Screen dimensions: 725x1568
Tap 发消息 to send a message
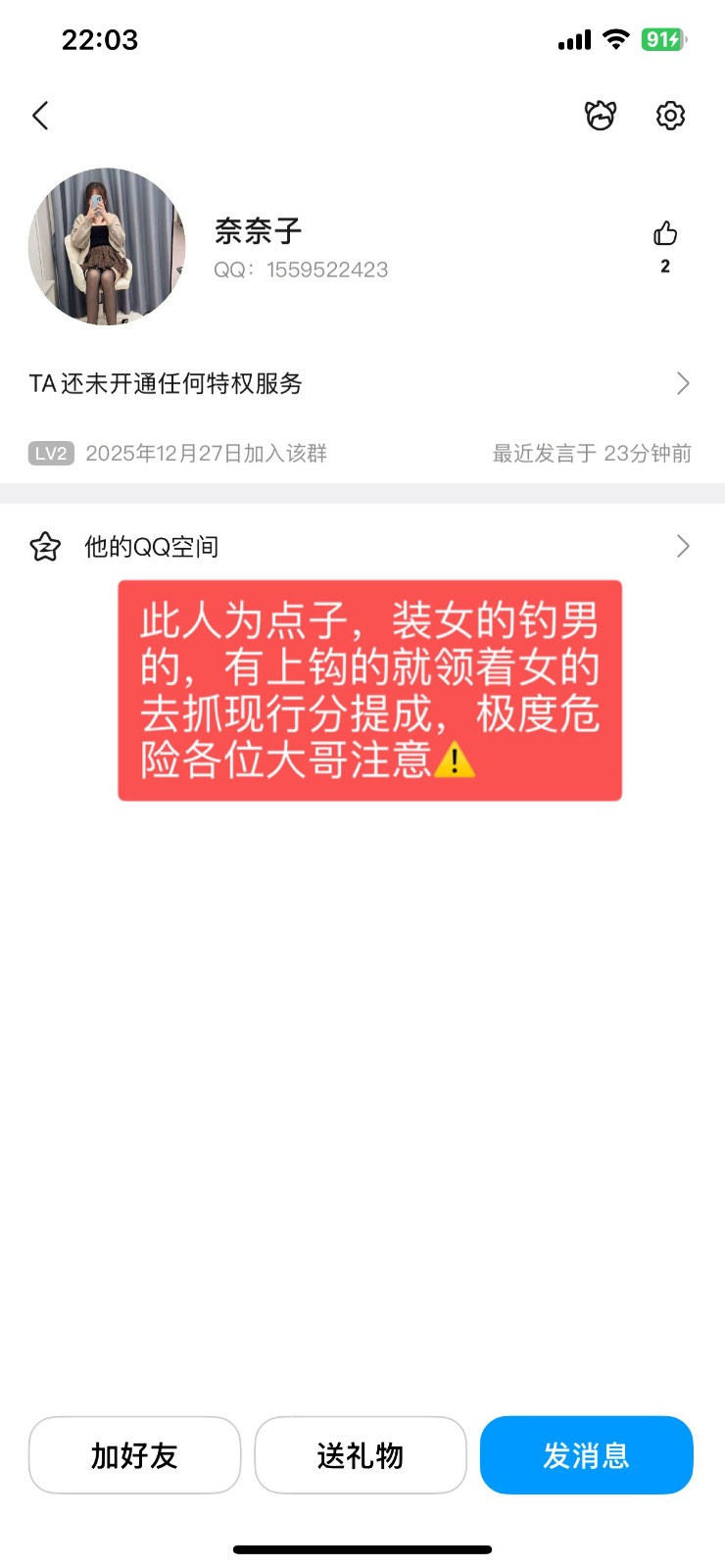coord(586,1455)
